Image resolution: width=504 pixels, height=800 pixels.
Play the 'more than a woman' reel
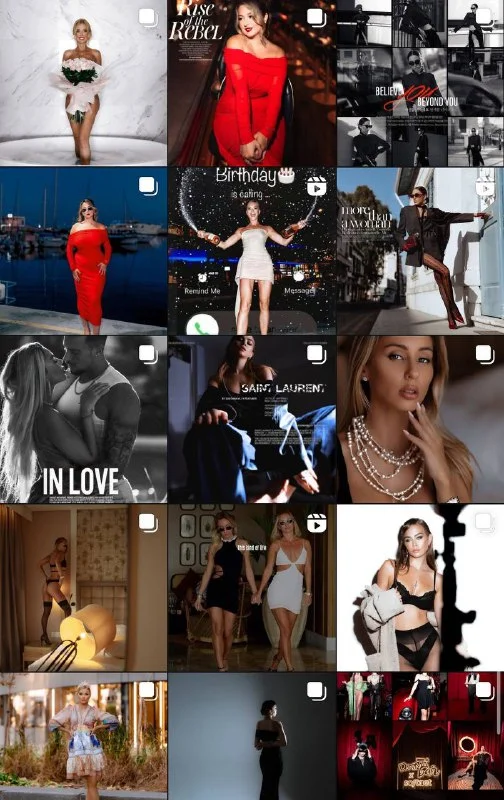420,251
